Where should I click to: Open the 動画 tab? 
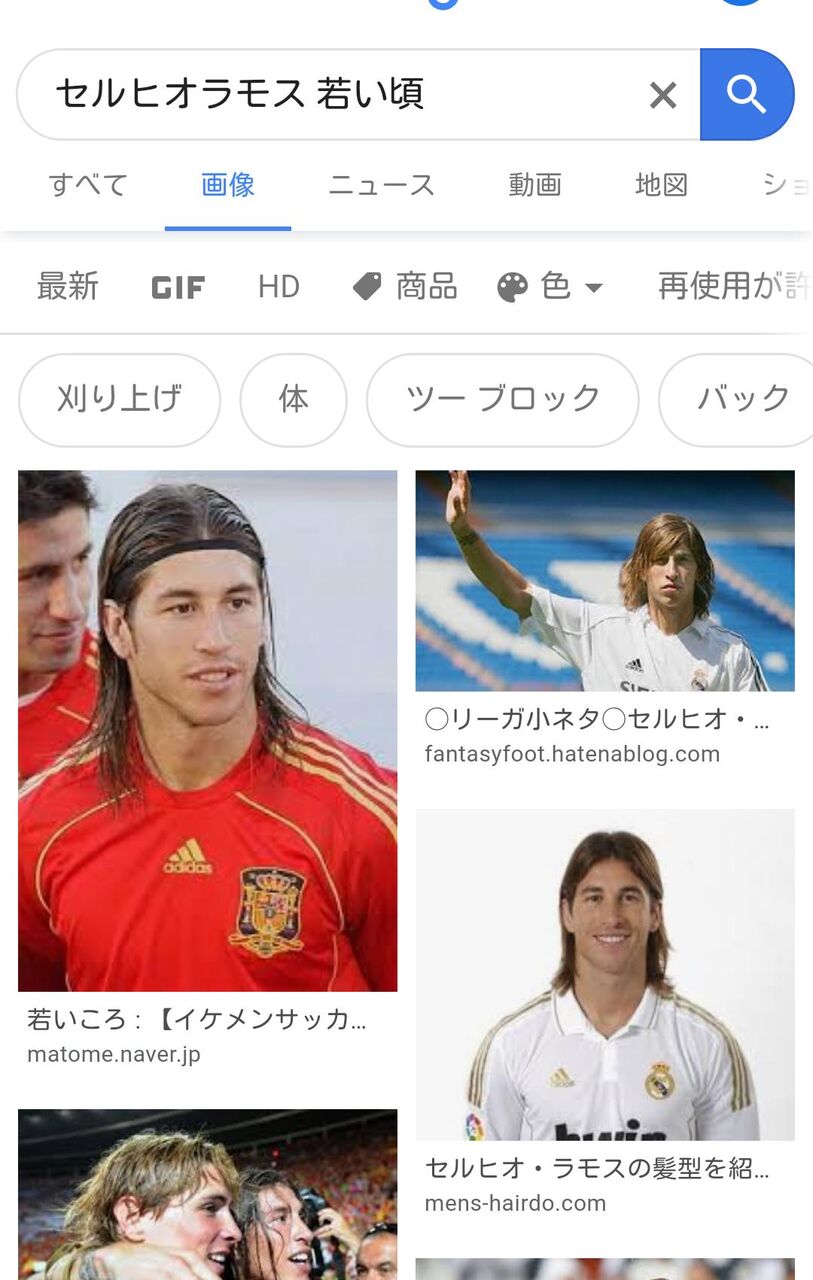535,185
